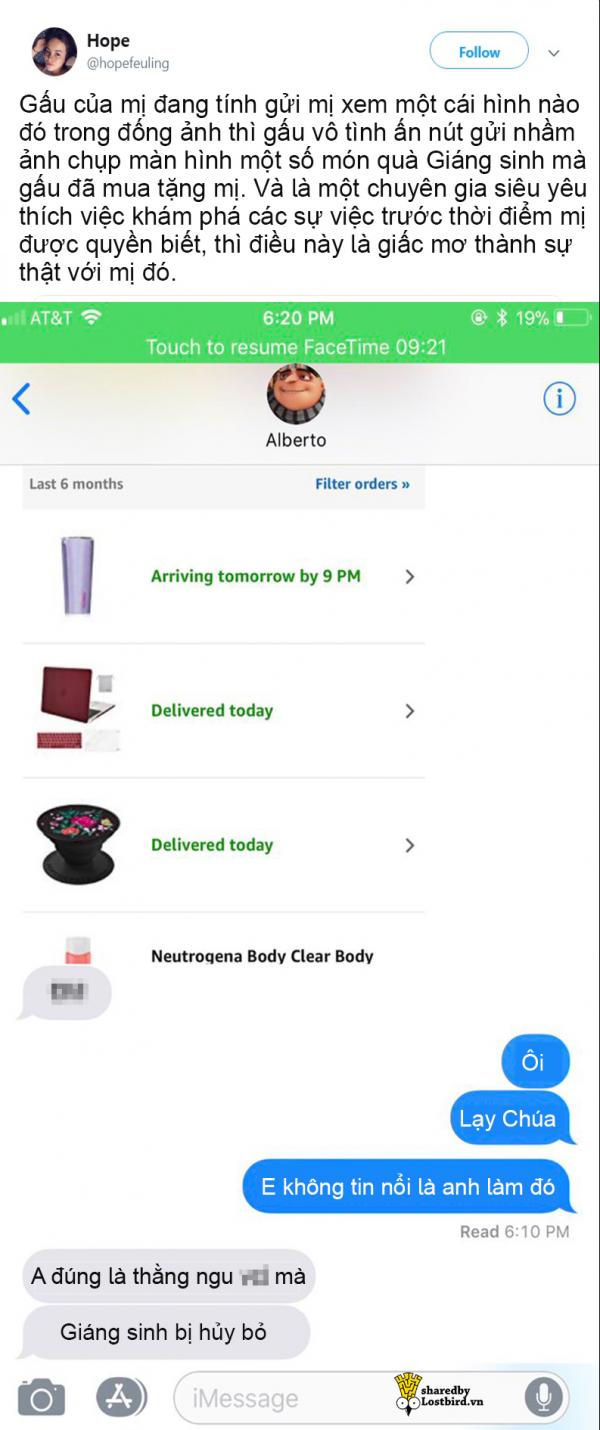Open Hope's profile picture
Image resolution: width=600 pixels, height=1430 pixels.
(54, 52)
